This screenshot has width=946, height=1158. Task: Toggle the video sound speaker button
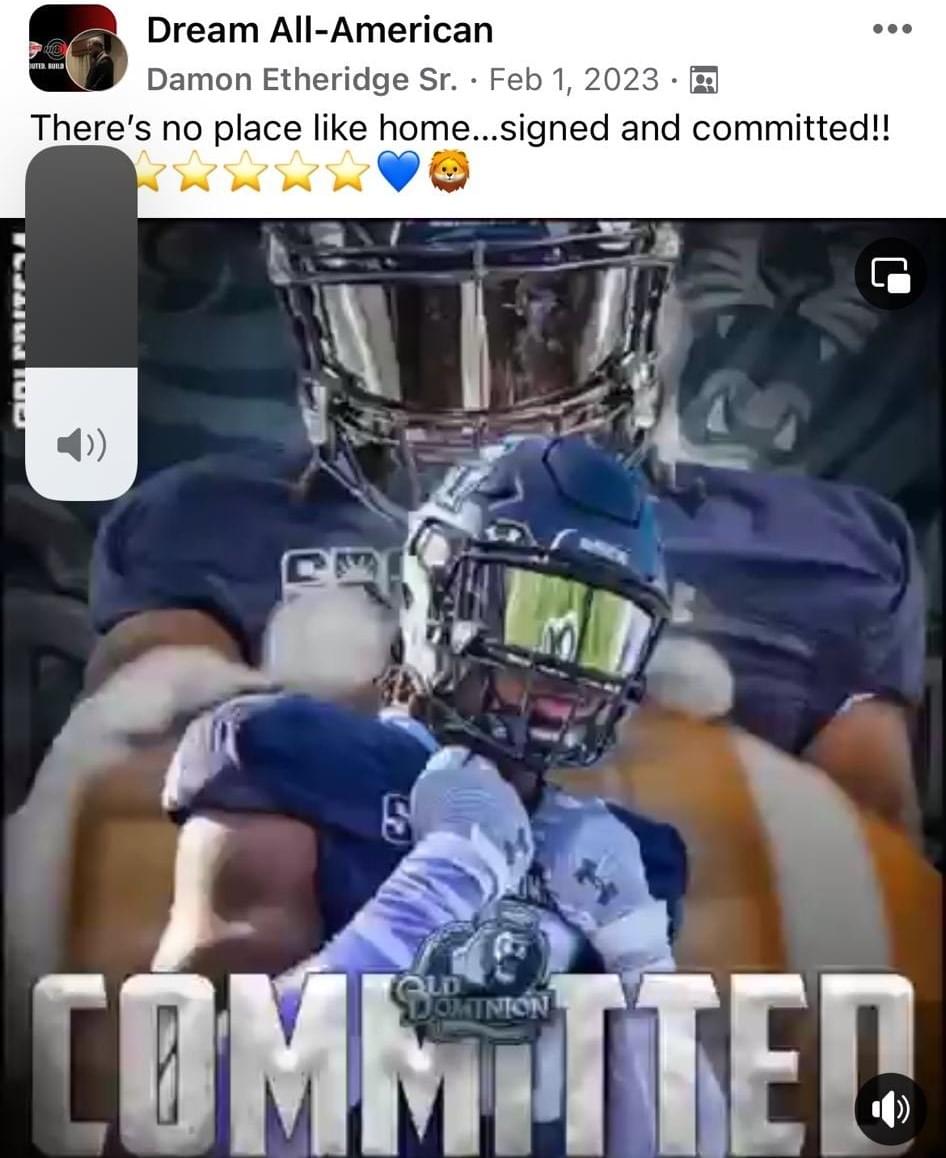(x=890, y=1108)
